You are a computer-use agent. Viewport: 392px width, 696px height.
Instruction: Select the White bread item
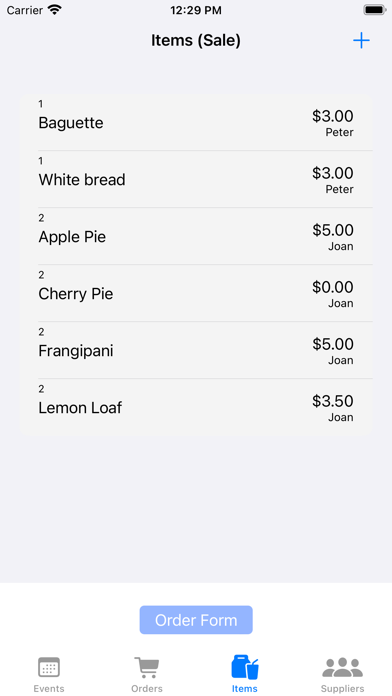coord(196,179)
